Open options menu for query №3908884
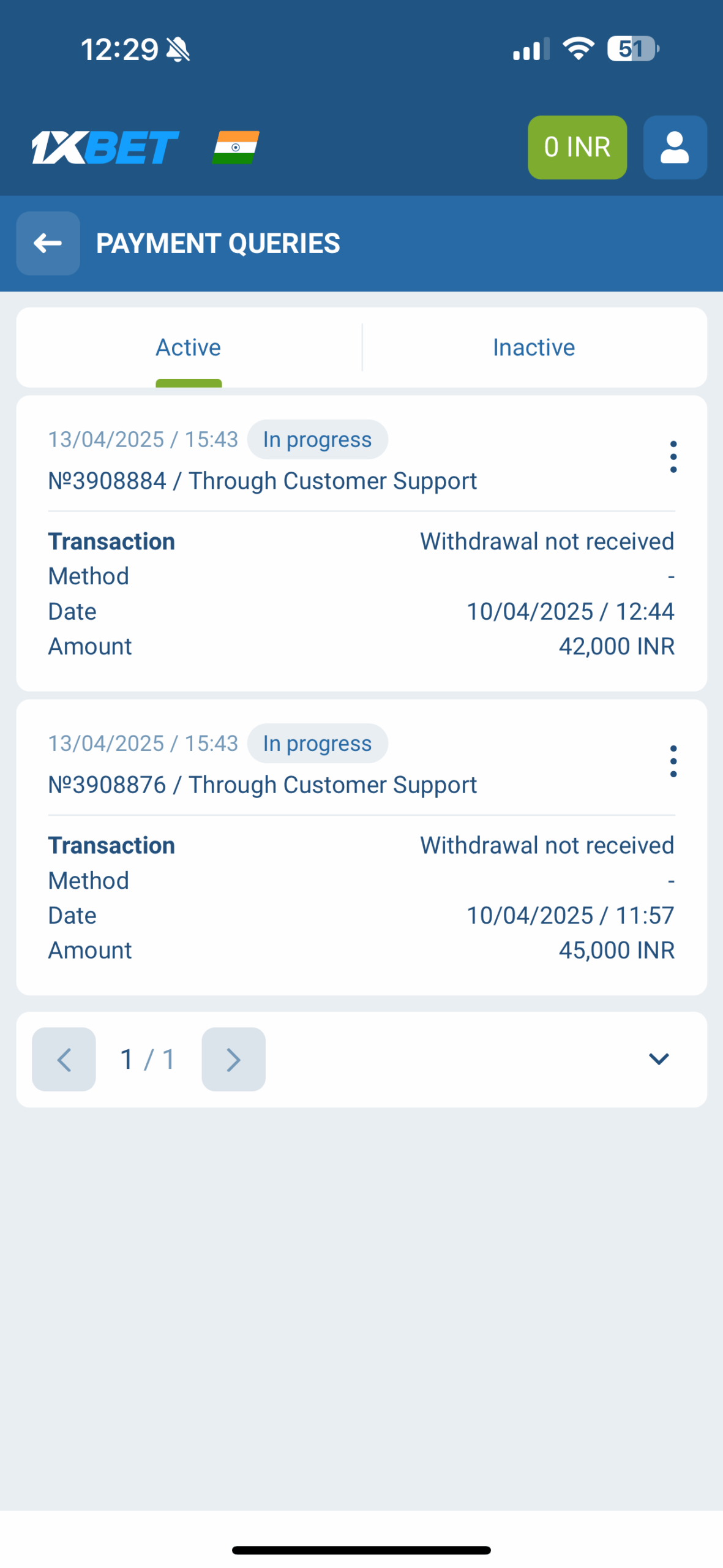 click(673, 457)
